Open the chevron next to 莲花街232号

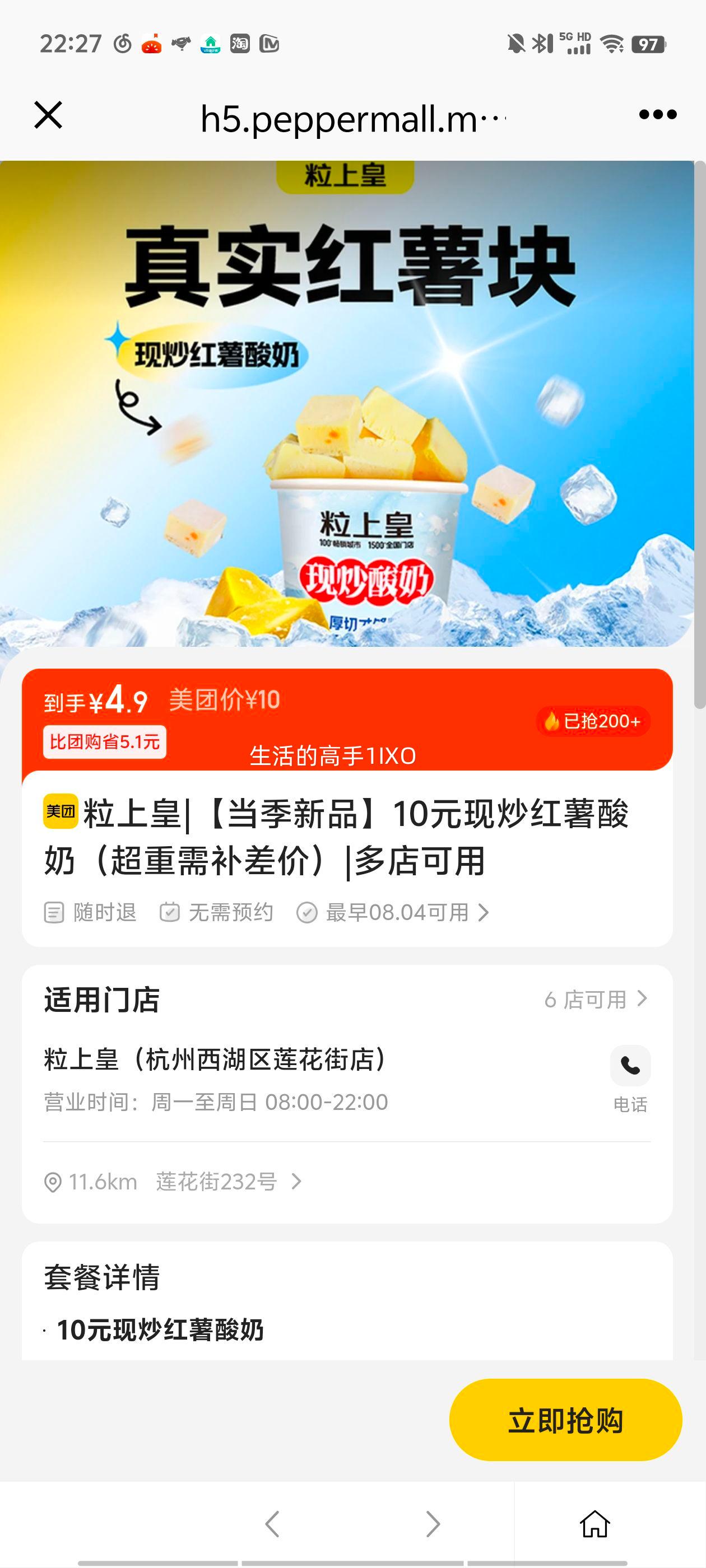(x=295, y=1182)
